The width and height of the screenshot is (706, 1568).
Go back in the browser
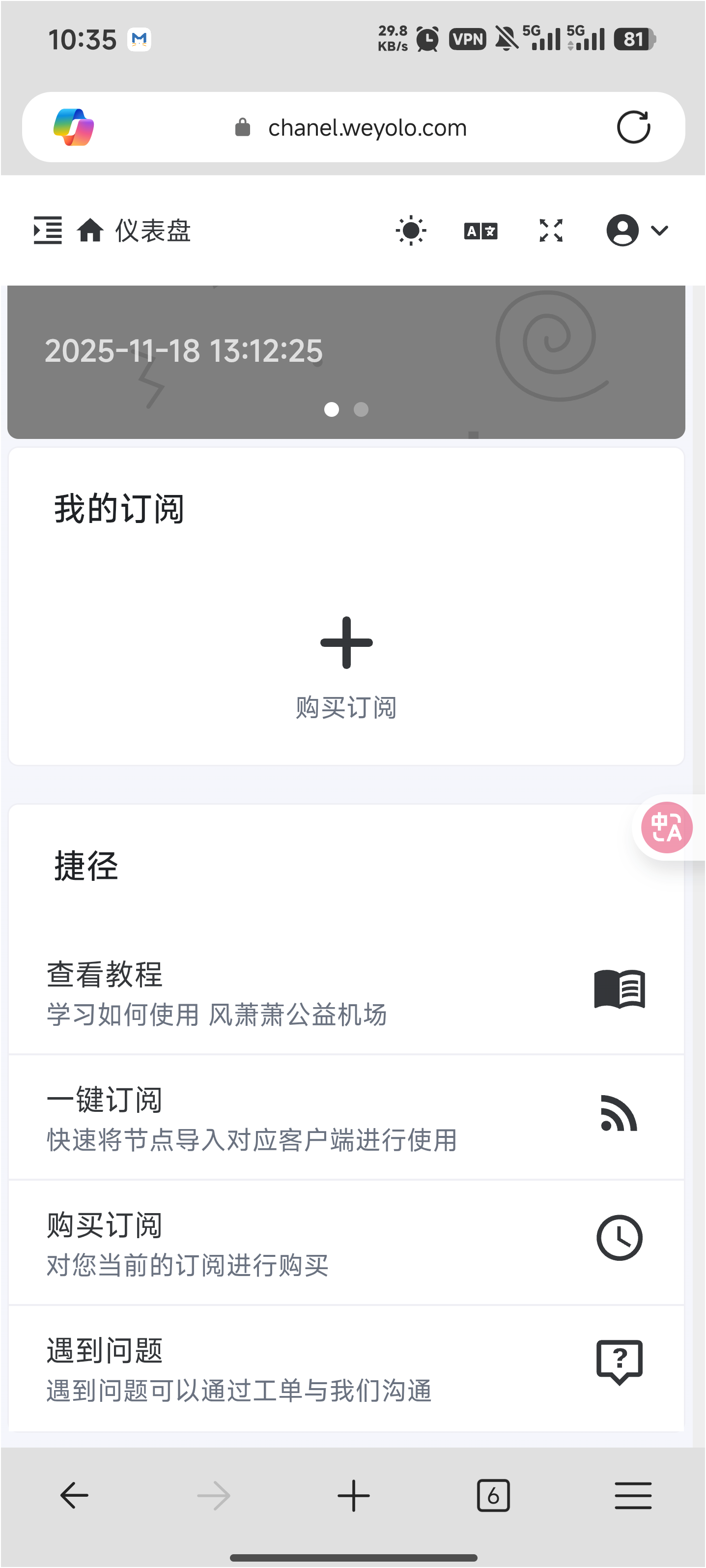point(74,1496)
